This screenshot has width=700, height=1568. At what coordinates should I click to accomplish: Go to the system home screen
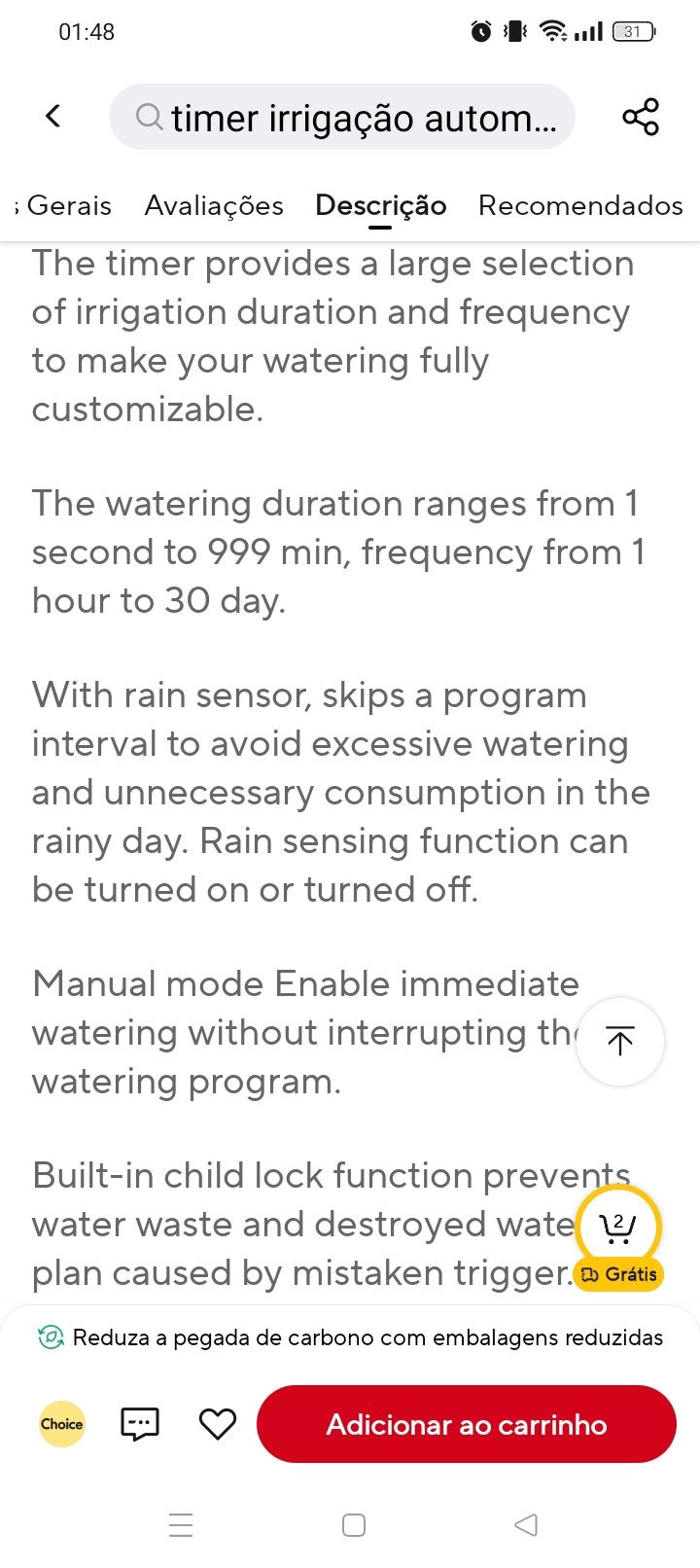point(354,1524)
